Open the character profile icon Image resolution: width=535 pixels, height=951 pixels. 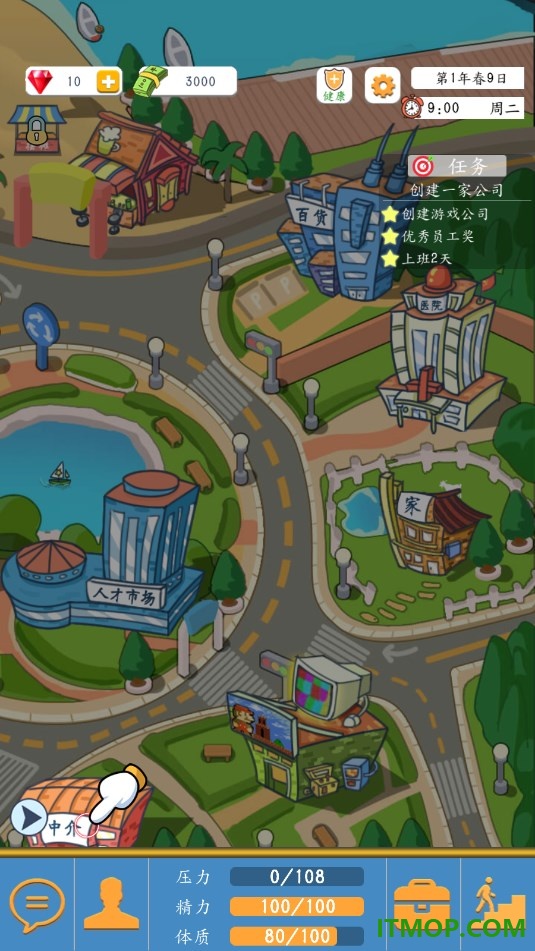click(111, 904)
